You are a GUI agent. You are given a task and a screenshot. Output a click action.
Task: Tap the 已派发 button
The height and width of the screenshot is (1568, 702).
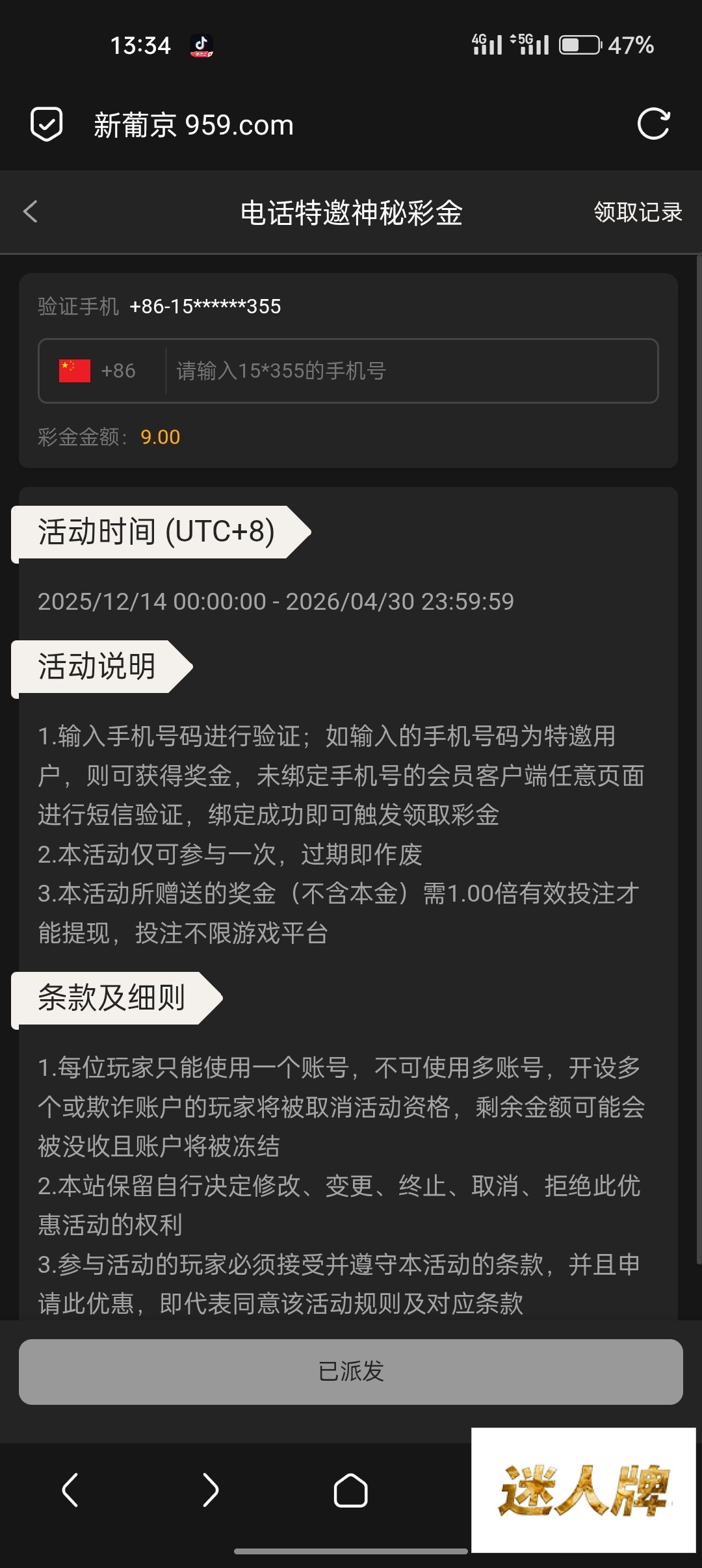click(351, 1372)
